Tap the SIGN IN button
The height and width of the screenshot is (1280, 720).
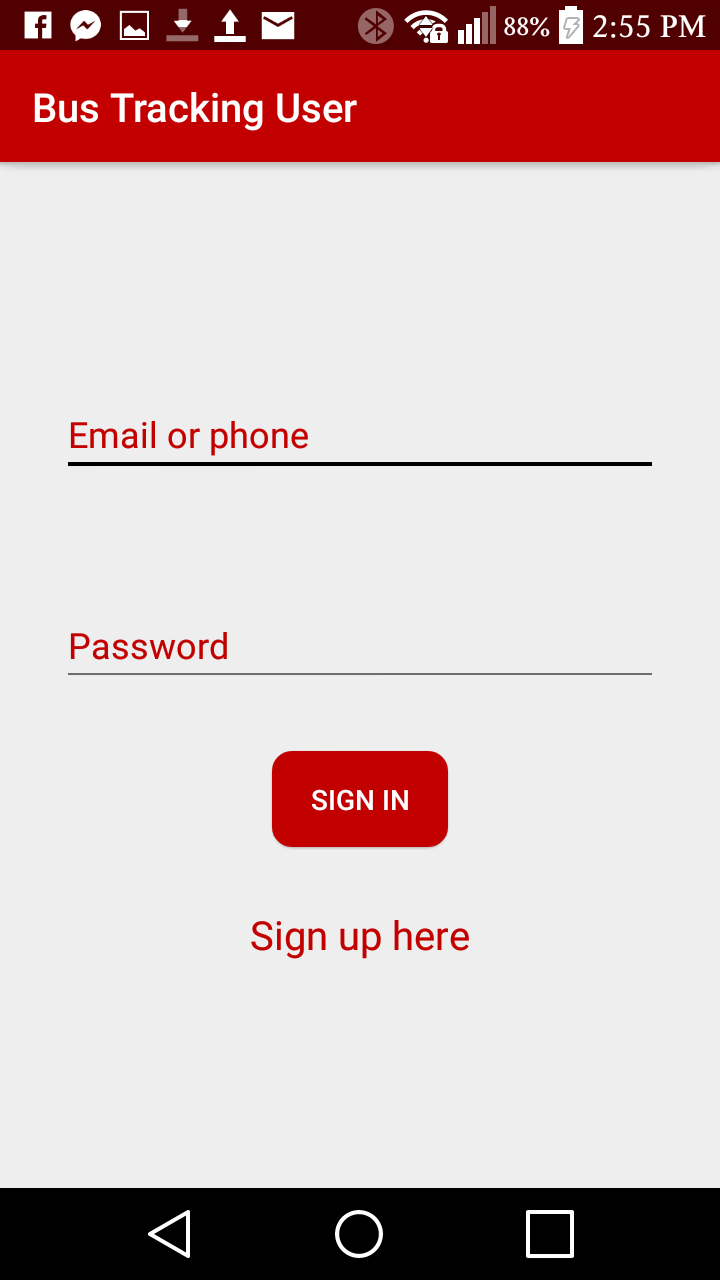(360, 799)
